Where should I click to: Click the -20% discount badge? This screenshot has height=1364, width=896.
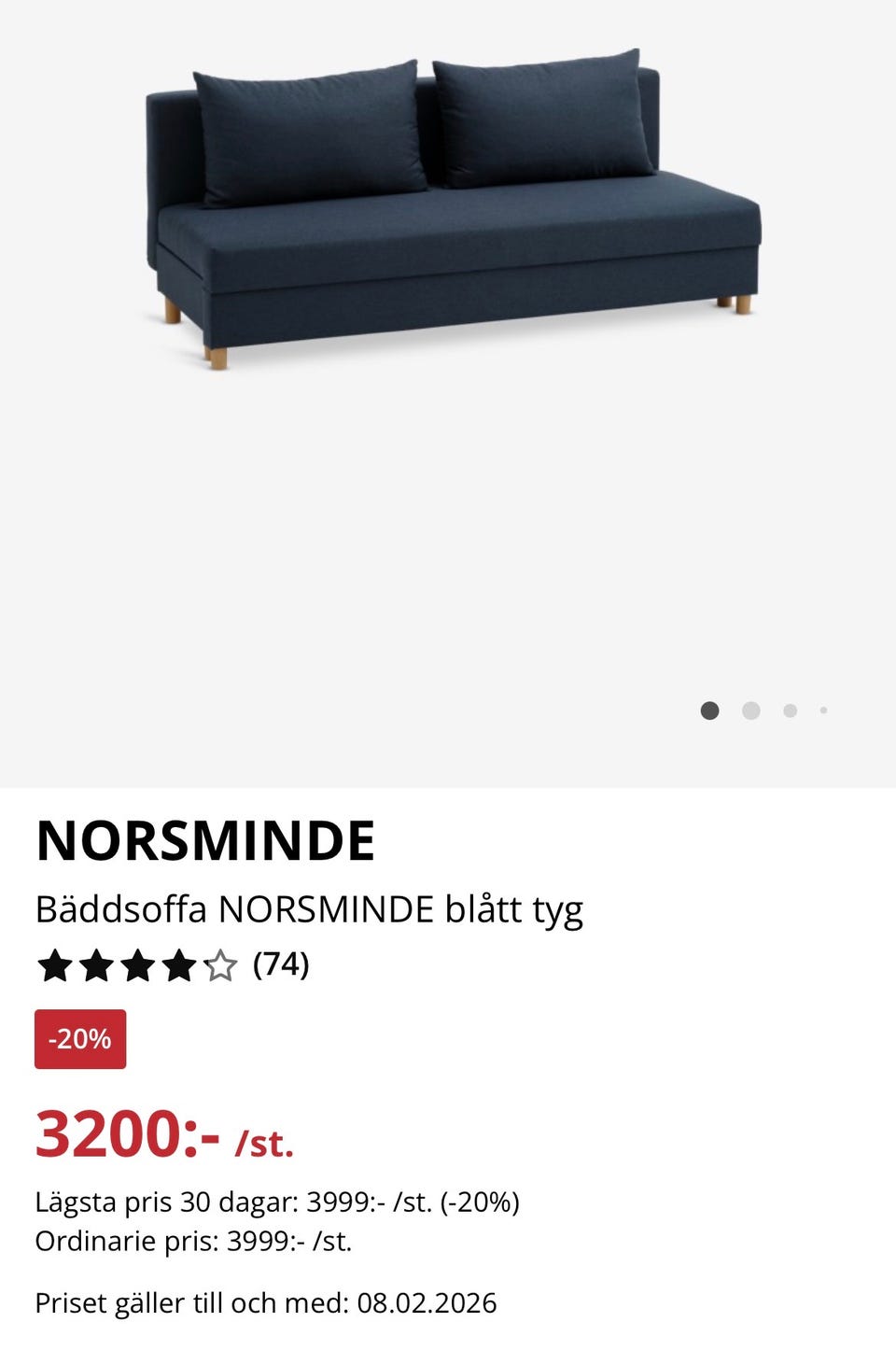tap(80, 1037)
